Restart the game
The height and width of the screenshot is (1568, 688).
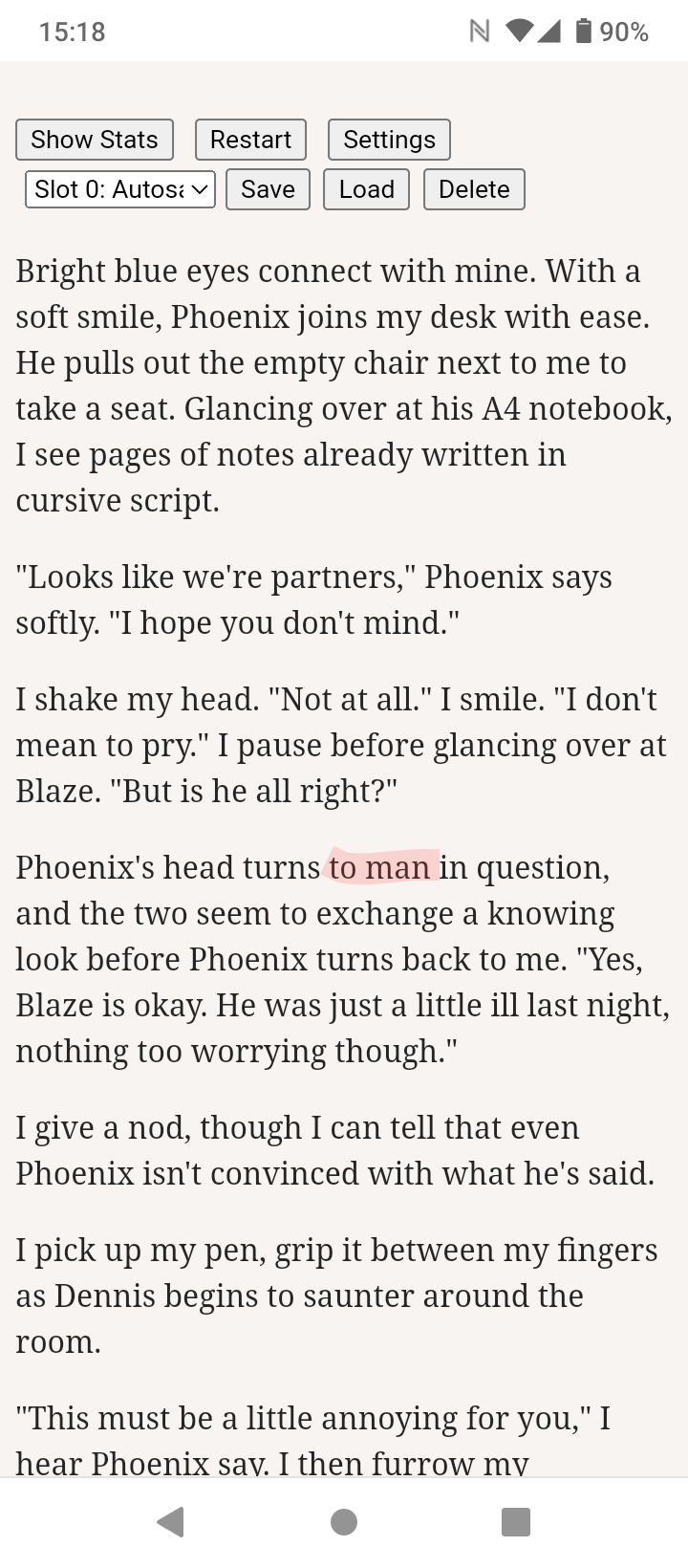pyautogui.click(x=250, y=140)
